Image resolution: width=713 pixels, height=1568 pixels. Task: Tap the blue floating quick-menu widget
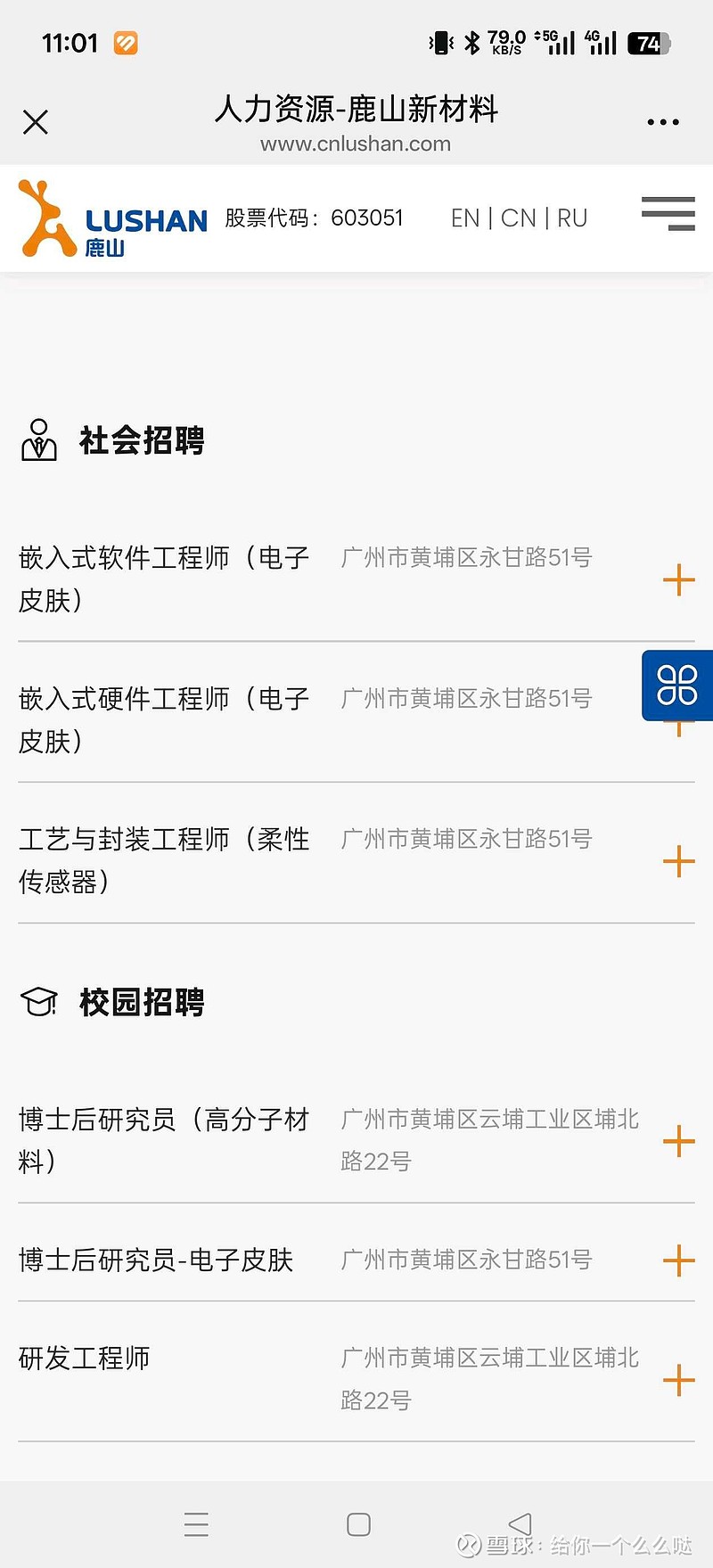coord(676,686)
